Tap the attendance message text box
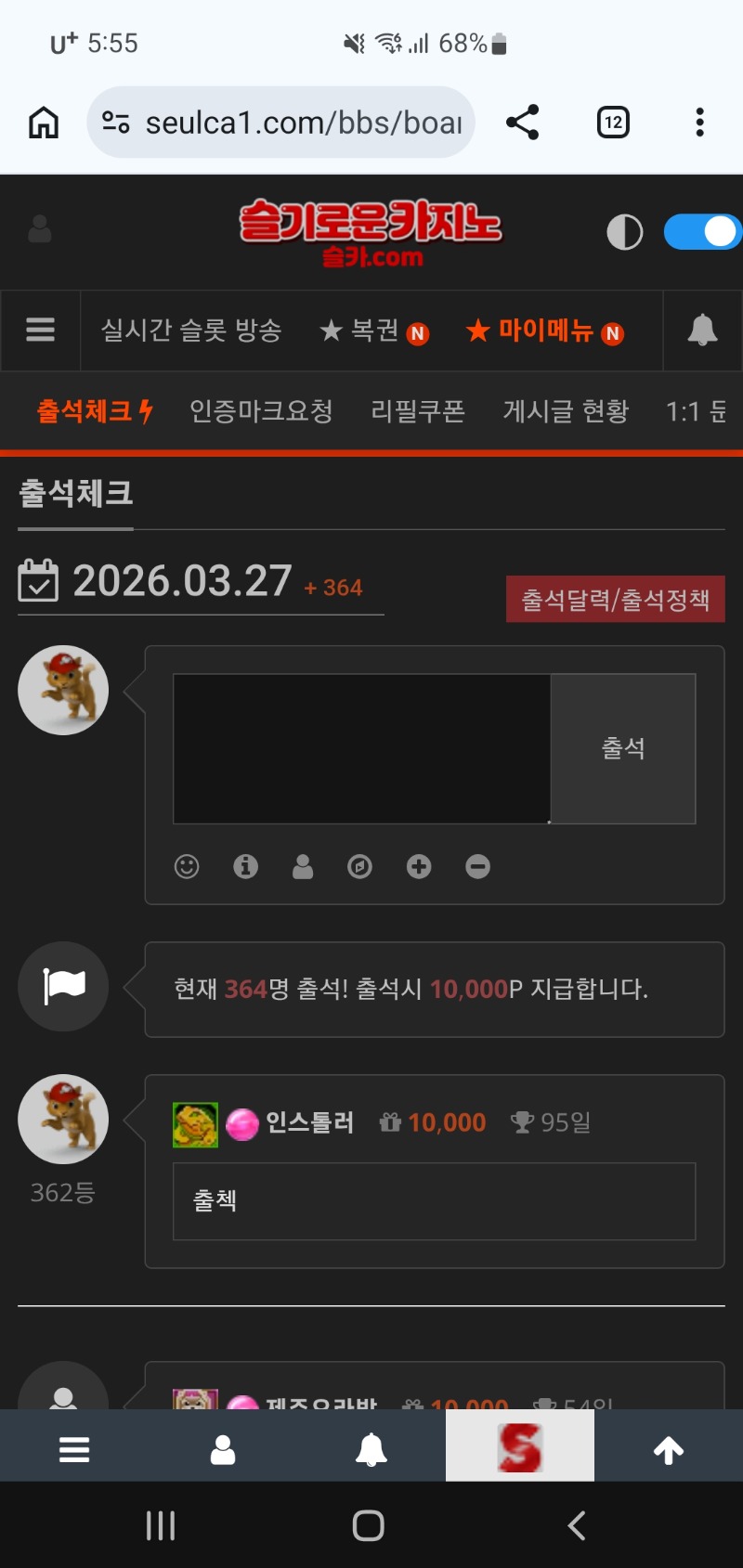Image resolution: width=743 pixels, height=1568 pixels. [361, 748]
